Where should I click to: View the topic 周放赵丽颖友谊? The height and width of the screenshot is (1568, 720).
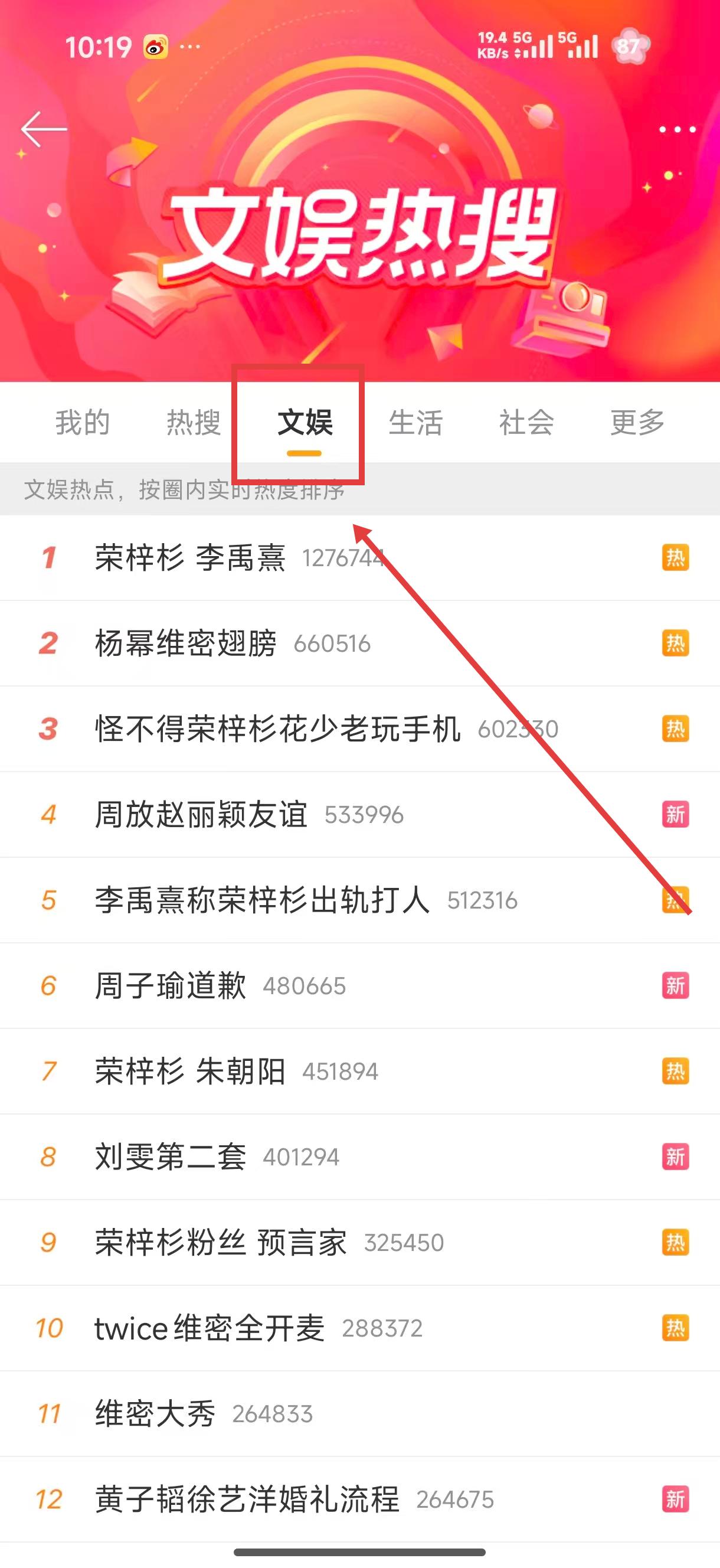(x=201, y=815)
